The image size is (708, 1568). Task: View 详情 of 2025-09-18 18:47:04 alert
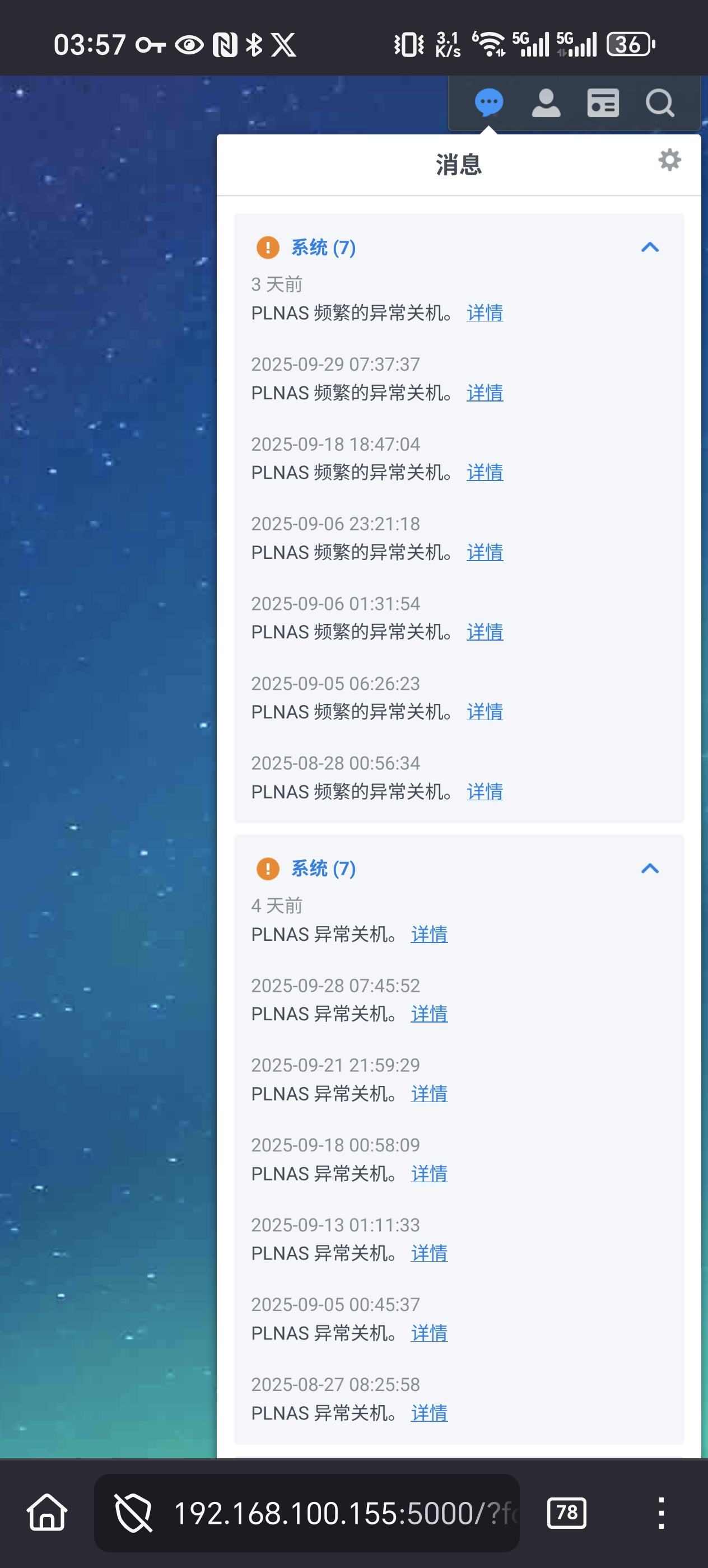click(x=485, y=472)
